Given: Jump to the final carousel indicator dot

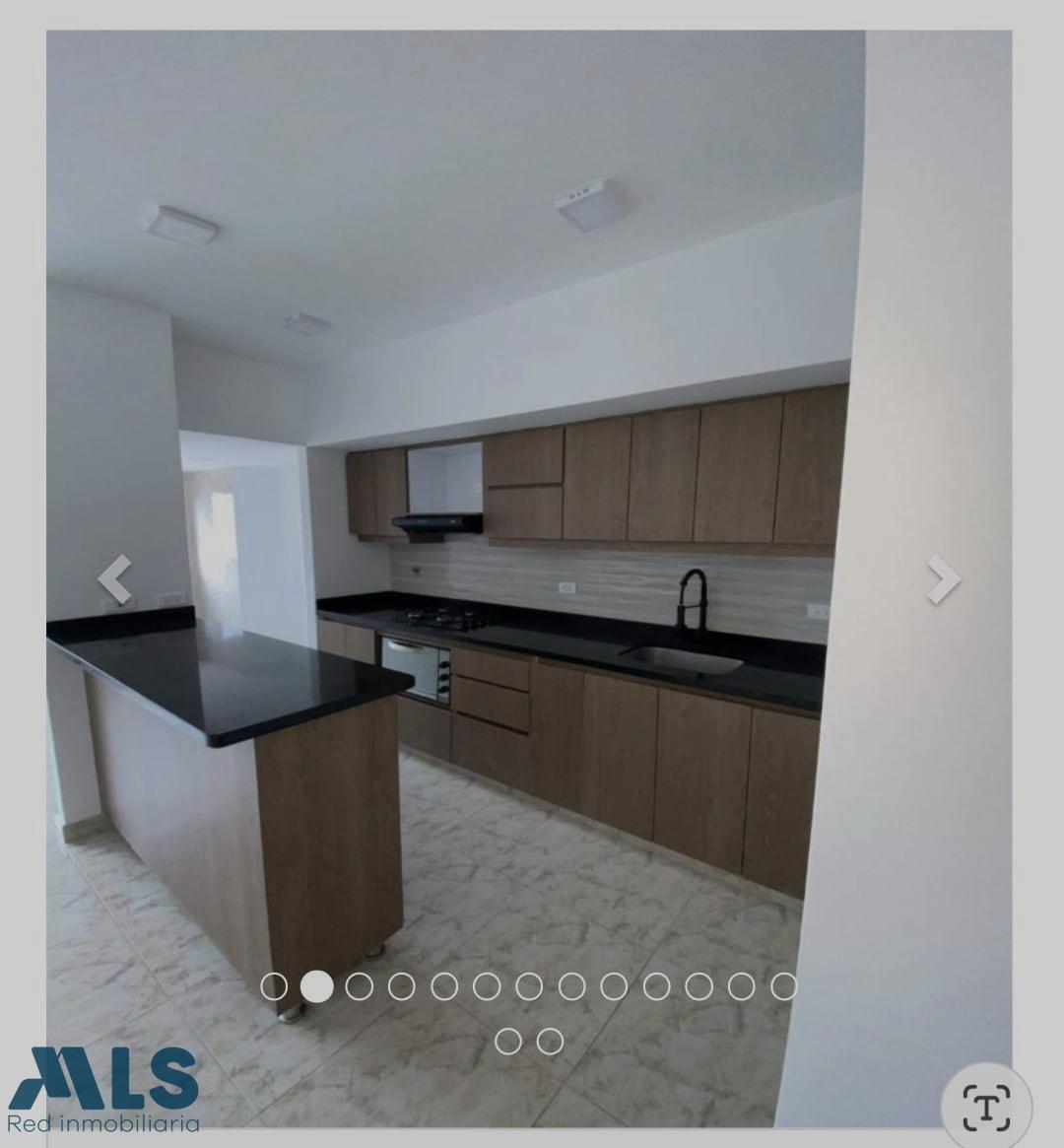Looking at the screenshot, I should (x=550, y=1042).
